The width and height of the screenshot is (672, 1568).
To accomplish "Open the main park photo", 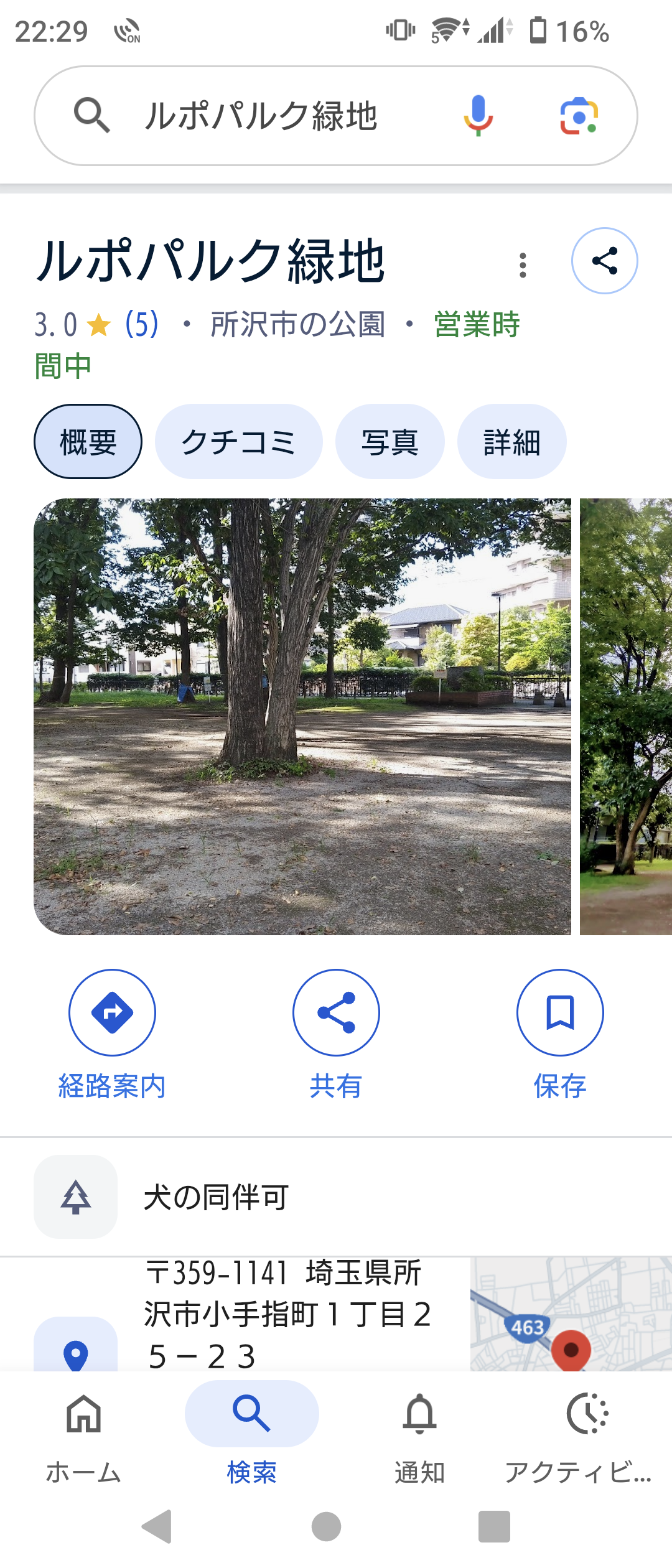I will pyautogui.click(x=302, y=716).
